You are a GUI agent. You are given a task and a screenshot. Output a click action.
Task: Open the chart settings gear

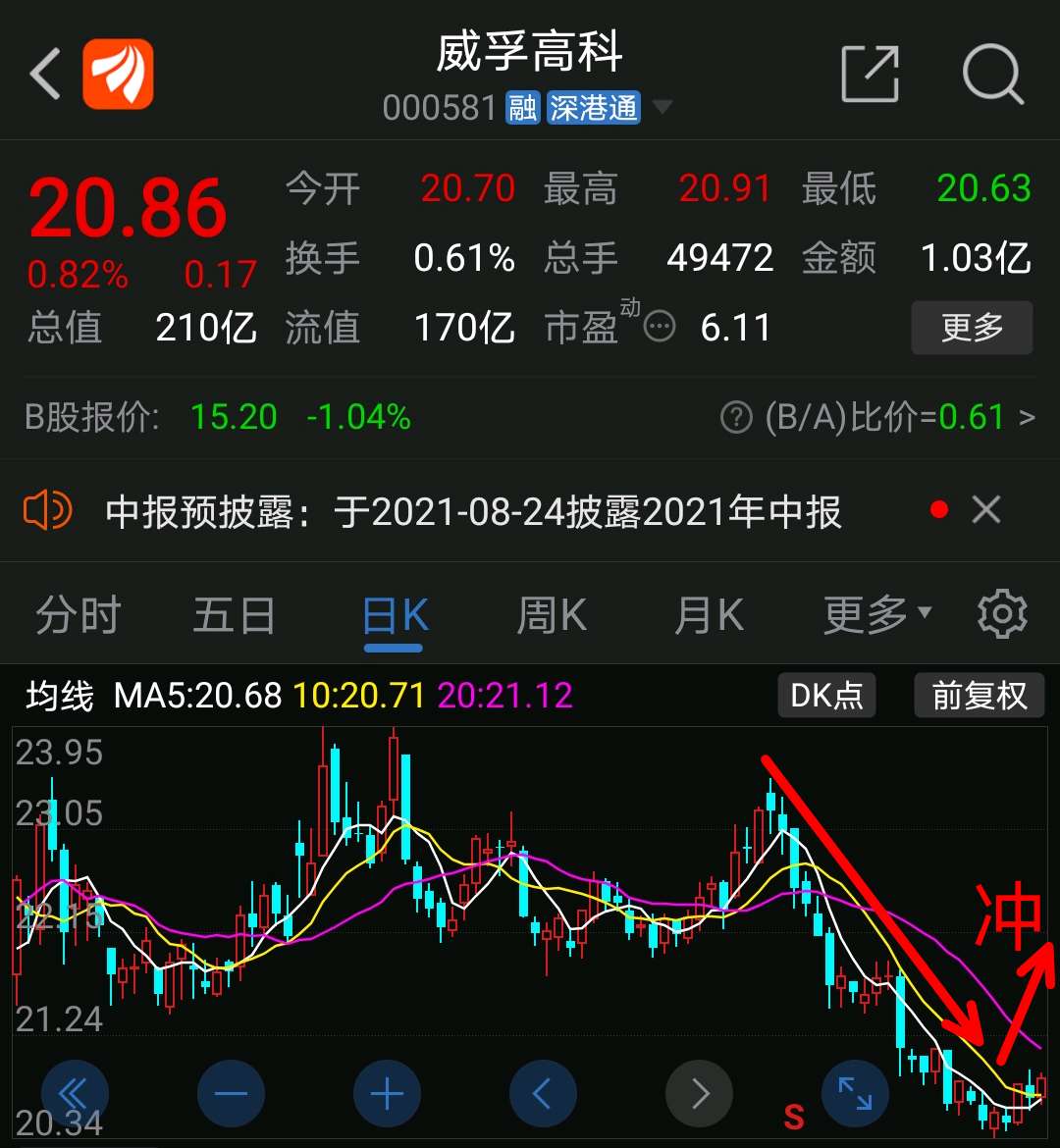coord(1001,613)
